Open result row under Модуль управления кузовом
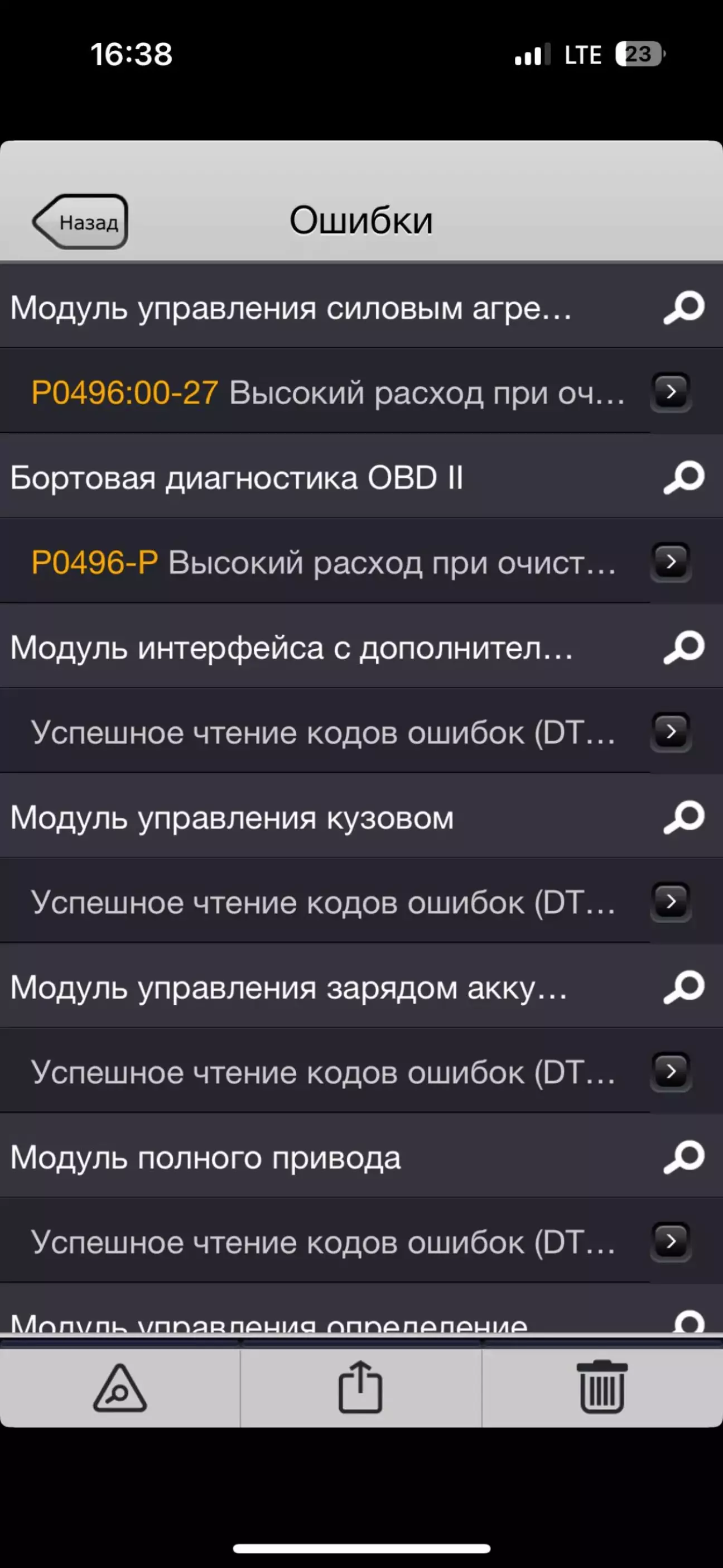Image resolution: width=723 pixels, height=1568 pixels. pyautogui.click(x=671, y=902)
